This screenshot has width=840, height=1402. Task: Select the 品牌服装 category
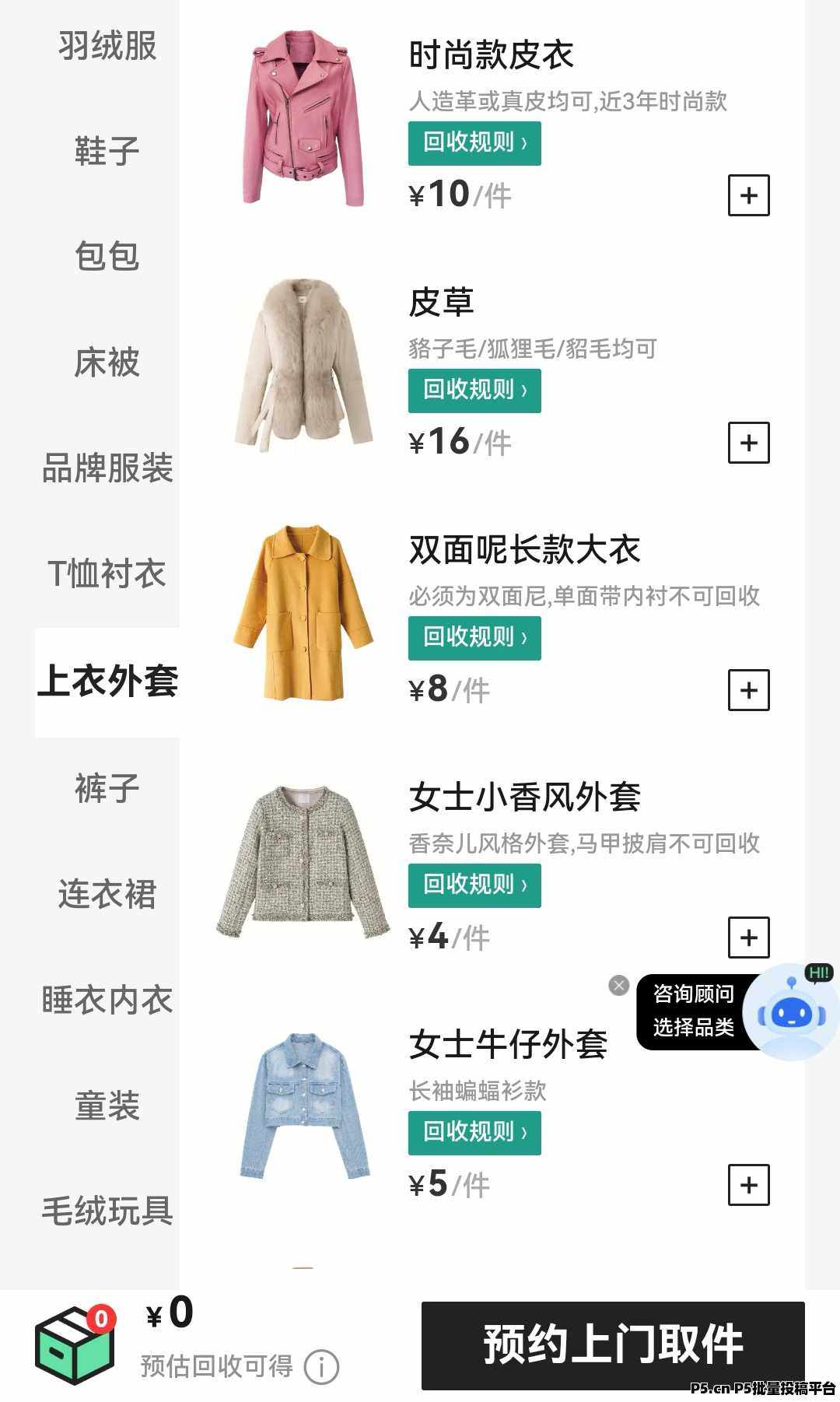[x=107, y=468]
